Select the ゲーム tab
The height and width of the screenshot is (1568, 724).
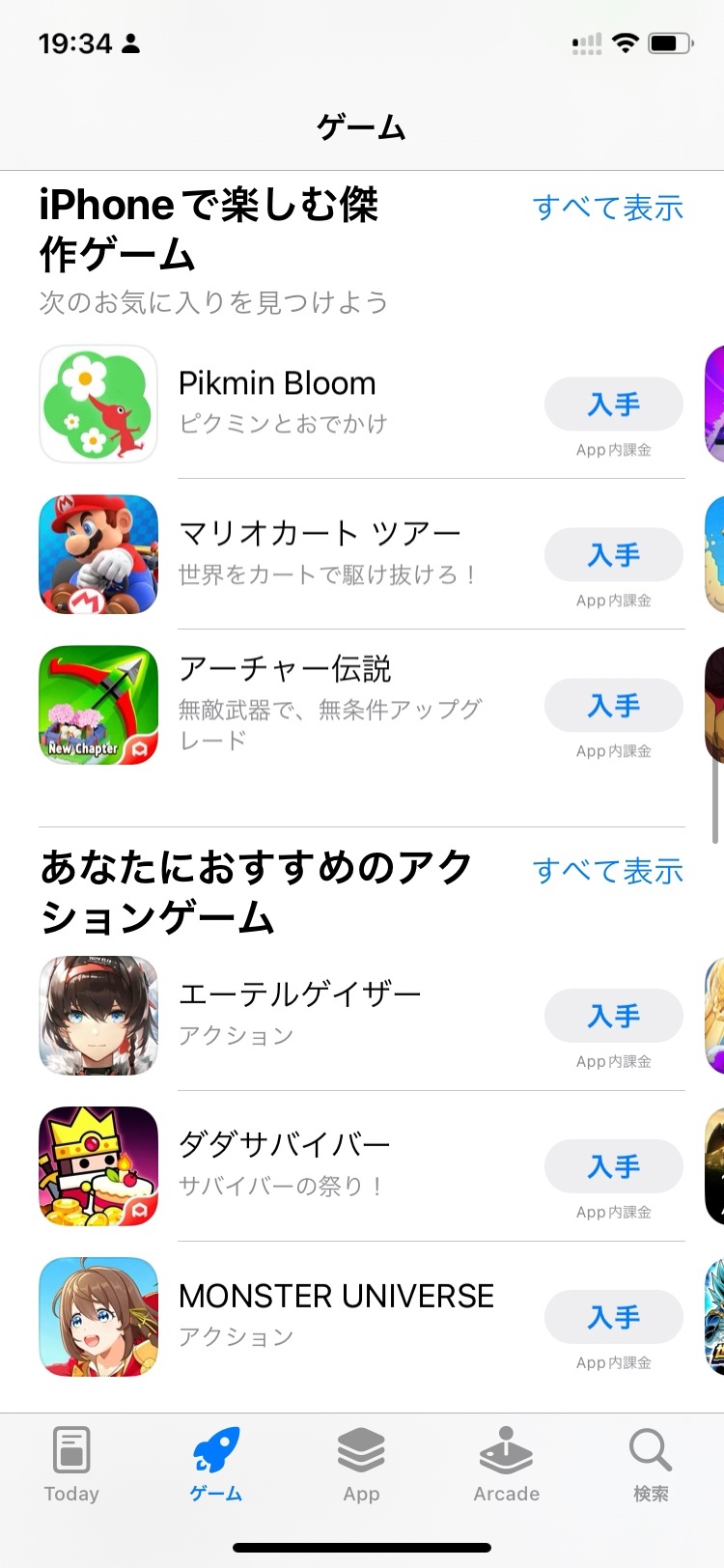coord(216,1464)
